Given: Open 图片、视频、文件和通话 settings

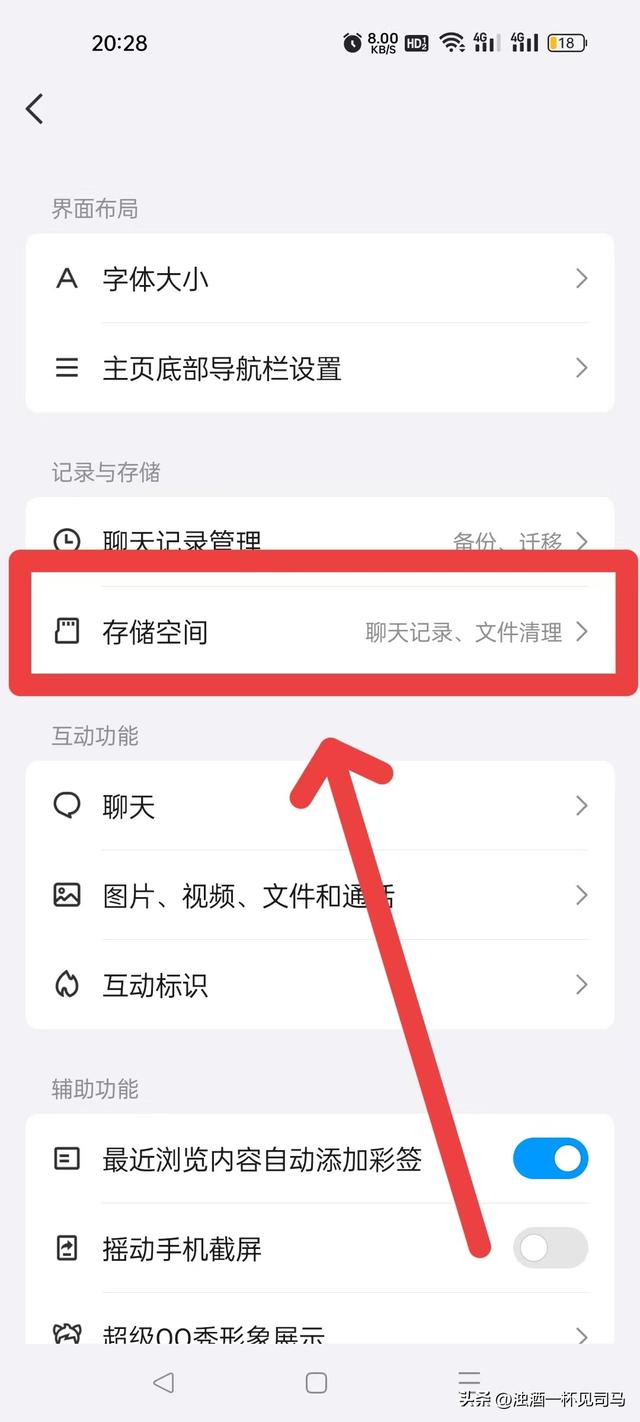Looking at the screenshot, I should (320, 895).
